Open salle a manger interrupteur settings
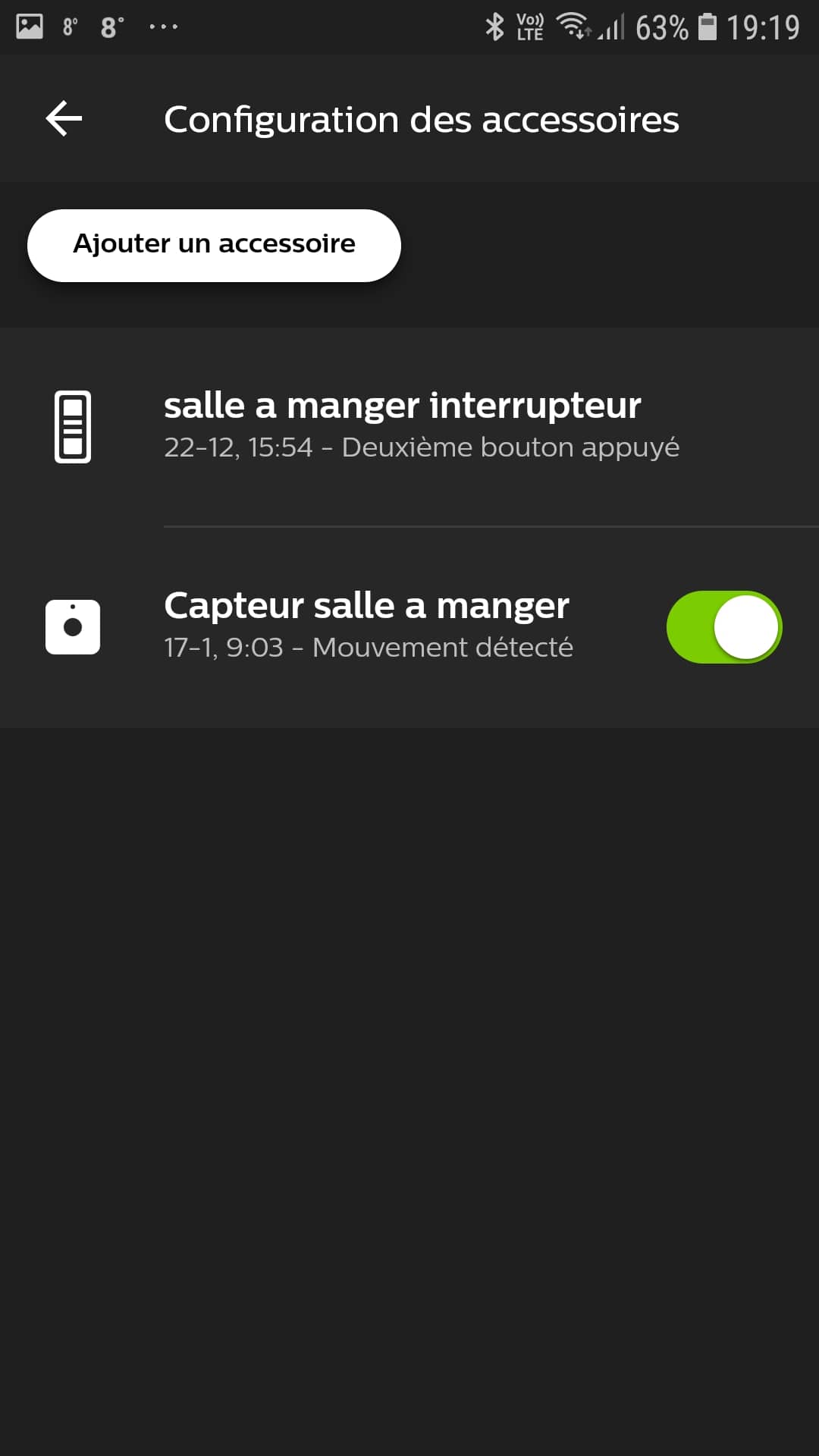819x1456 pixels. 409,427
